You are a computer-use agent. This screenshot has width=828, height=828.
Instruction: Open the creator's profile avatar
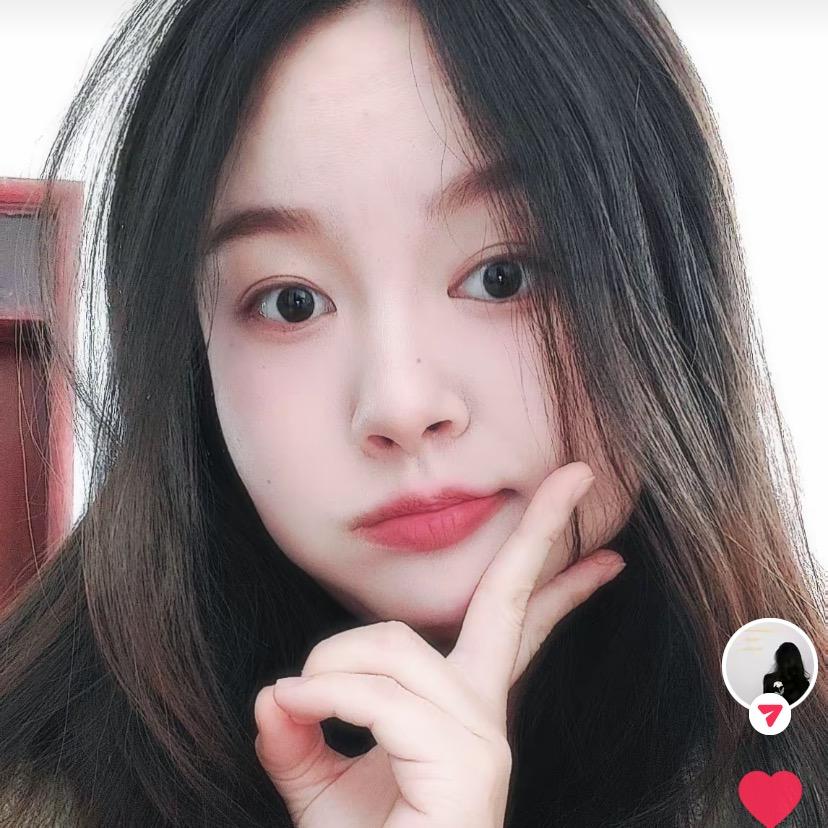pos(769,662)
